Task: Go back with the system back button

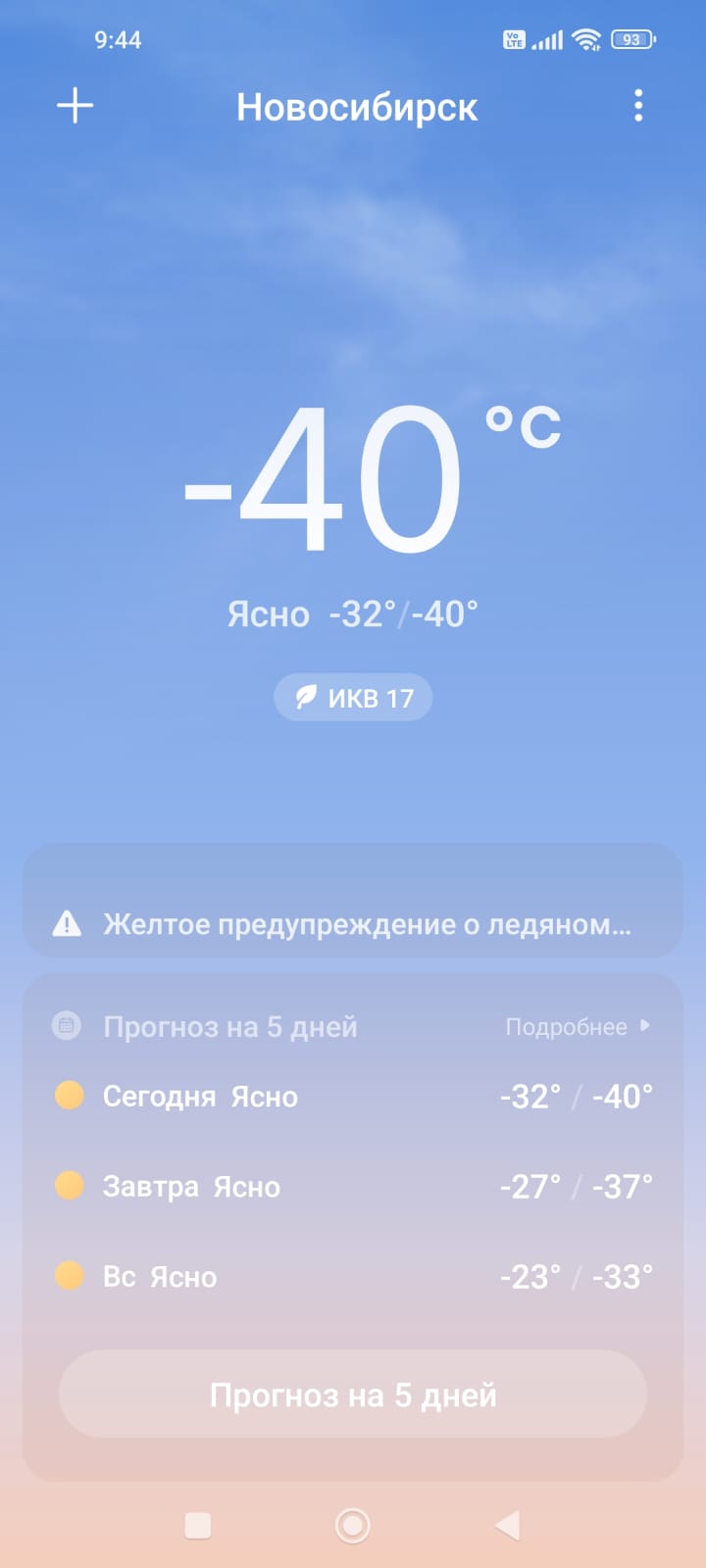Action: pos(507,1525)
